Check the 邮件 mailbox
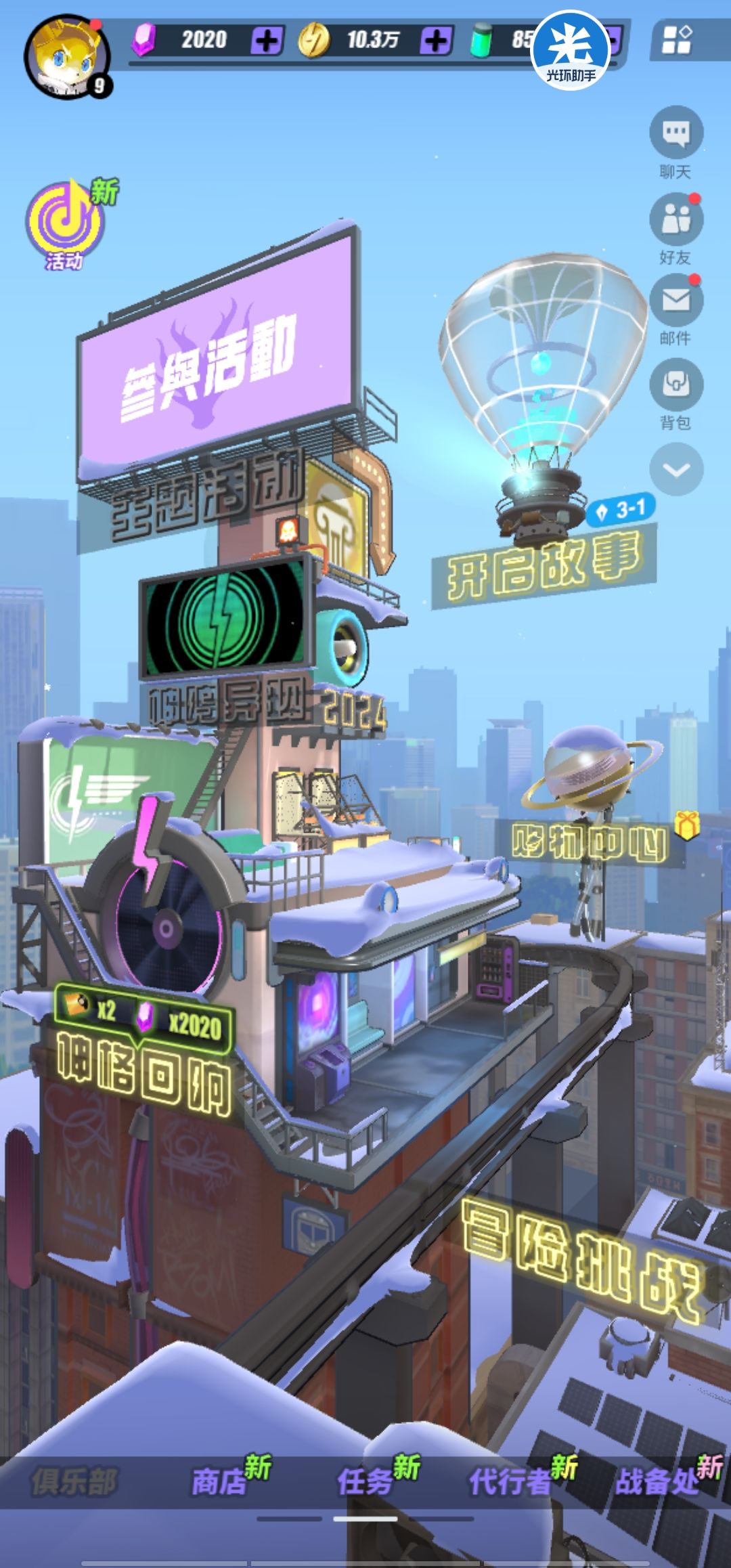This screenshot has height=1568, width=731. pos(676,310)
